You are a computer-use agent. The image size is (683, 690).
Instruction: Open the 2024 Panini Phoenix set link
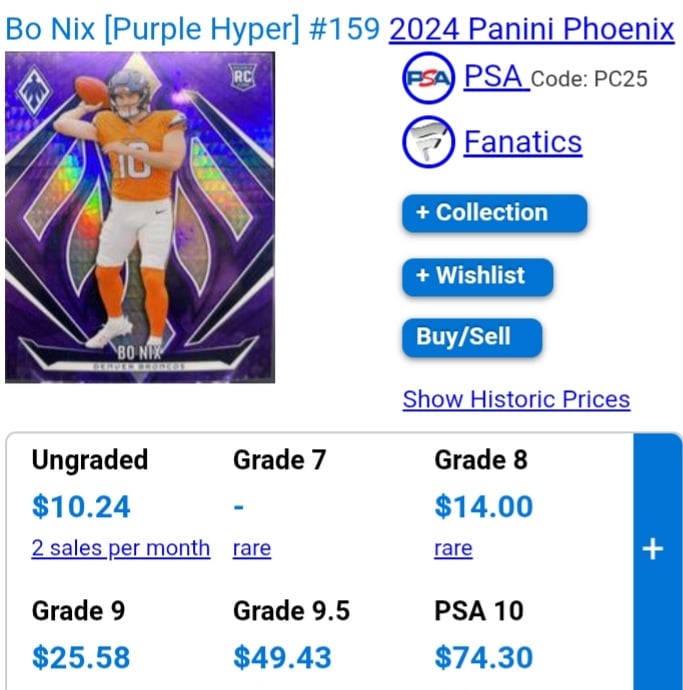tap(531, 29)
